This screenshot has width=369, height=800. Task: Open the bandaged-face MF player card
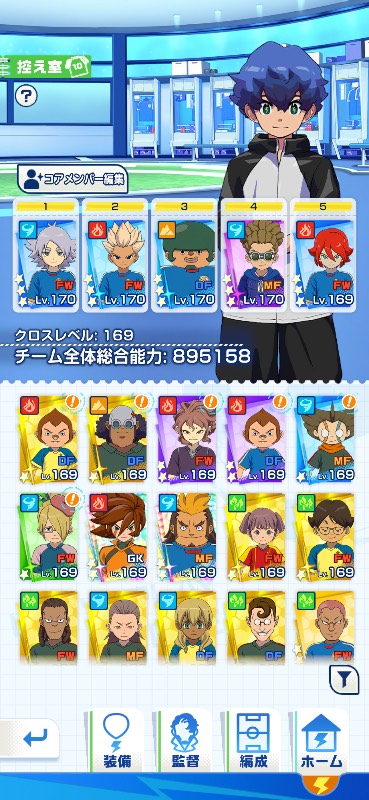325,439
